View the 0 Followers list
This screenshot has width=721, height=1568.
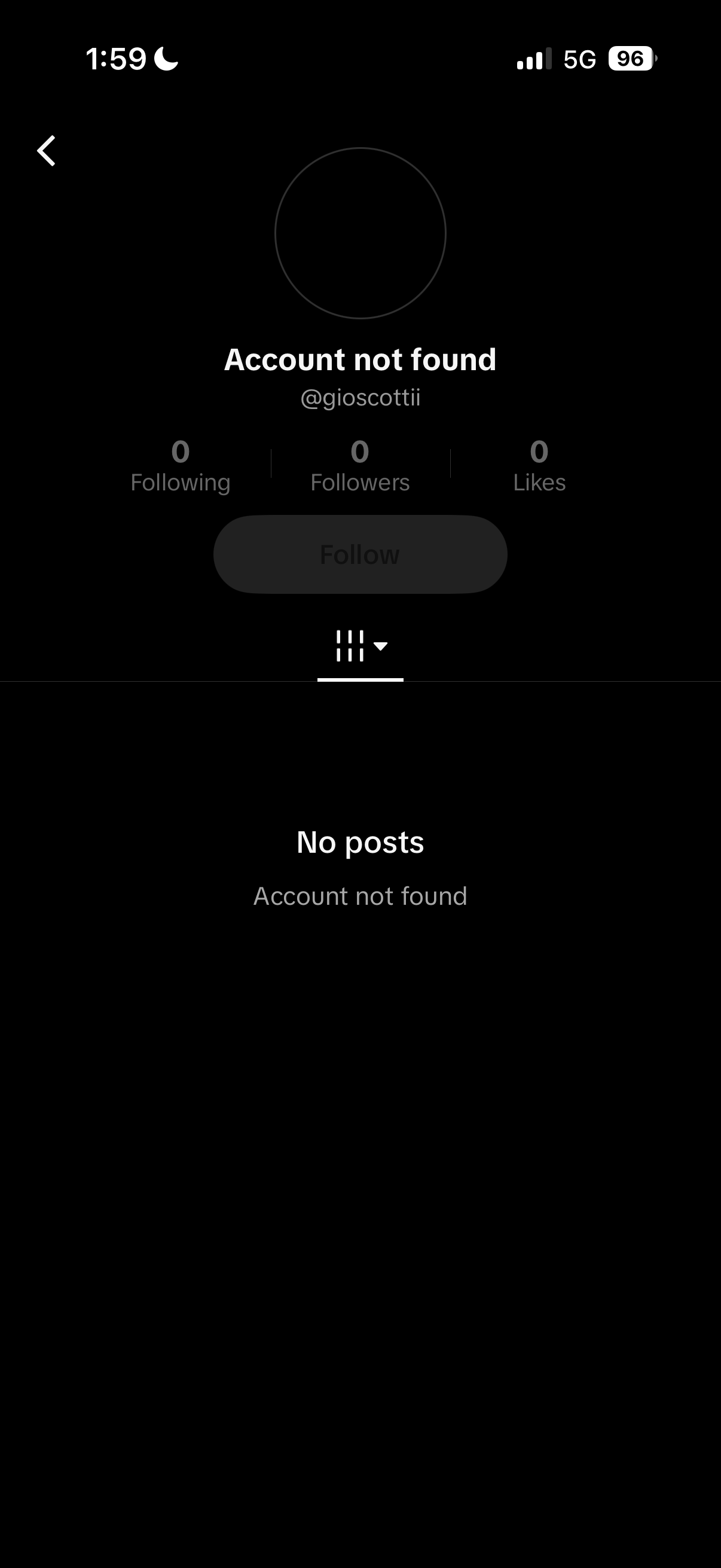360,466
